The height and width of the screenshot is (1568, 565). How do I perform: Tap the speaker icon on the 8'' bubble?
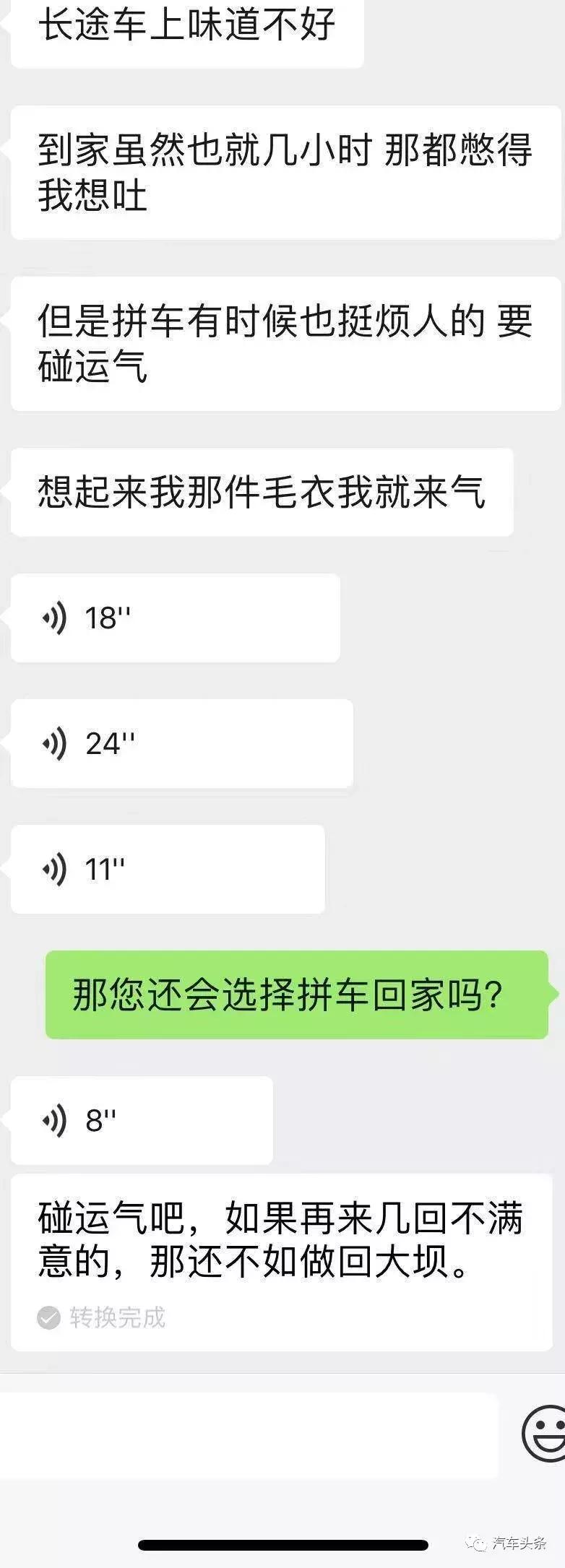pyautogui.click(x=56, y=1119)
